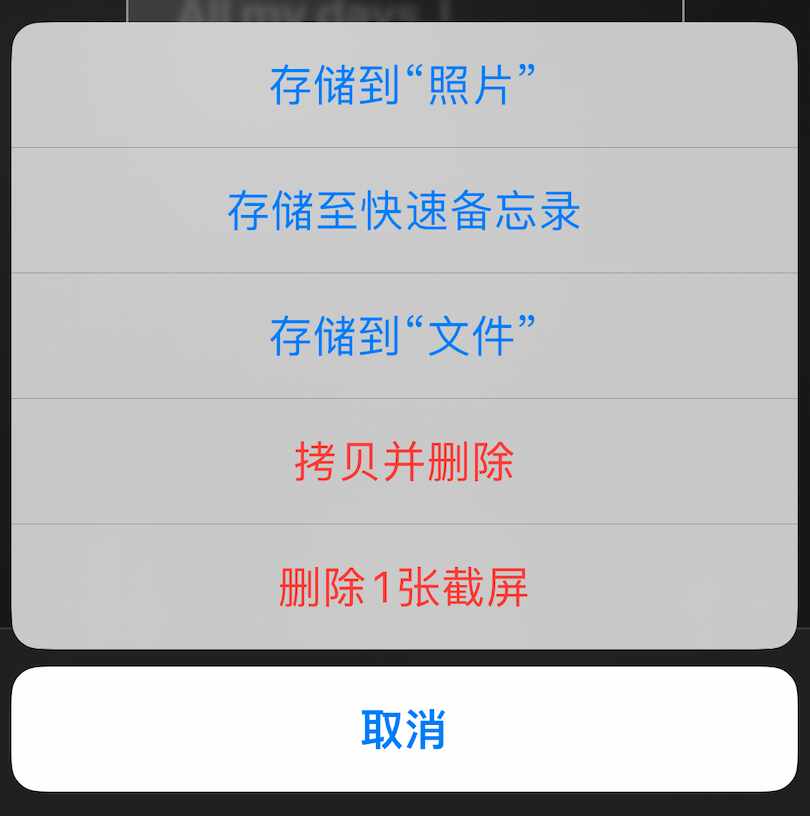Tap 拷贝并删除 to copy and delete
810x816 pixels.
tap(404, 462)
